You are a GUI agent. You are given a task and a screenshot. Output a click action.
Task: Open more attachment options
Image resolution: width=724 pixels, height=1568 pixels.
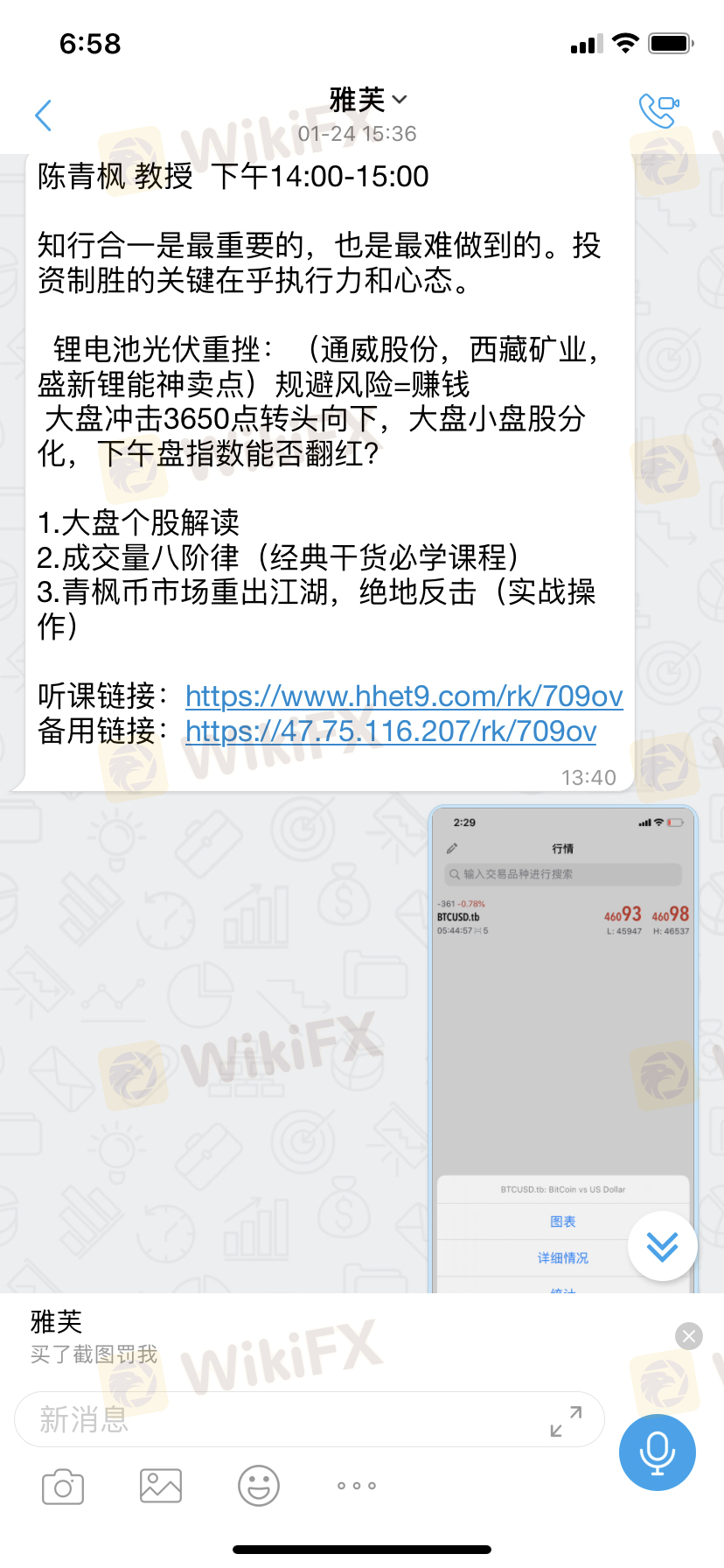click(x=357, y=1486)
